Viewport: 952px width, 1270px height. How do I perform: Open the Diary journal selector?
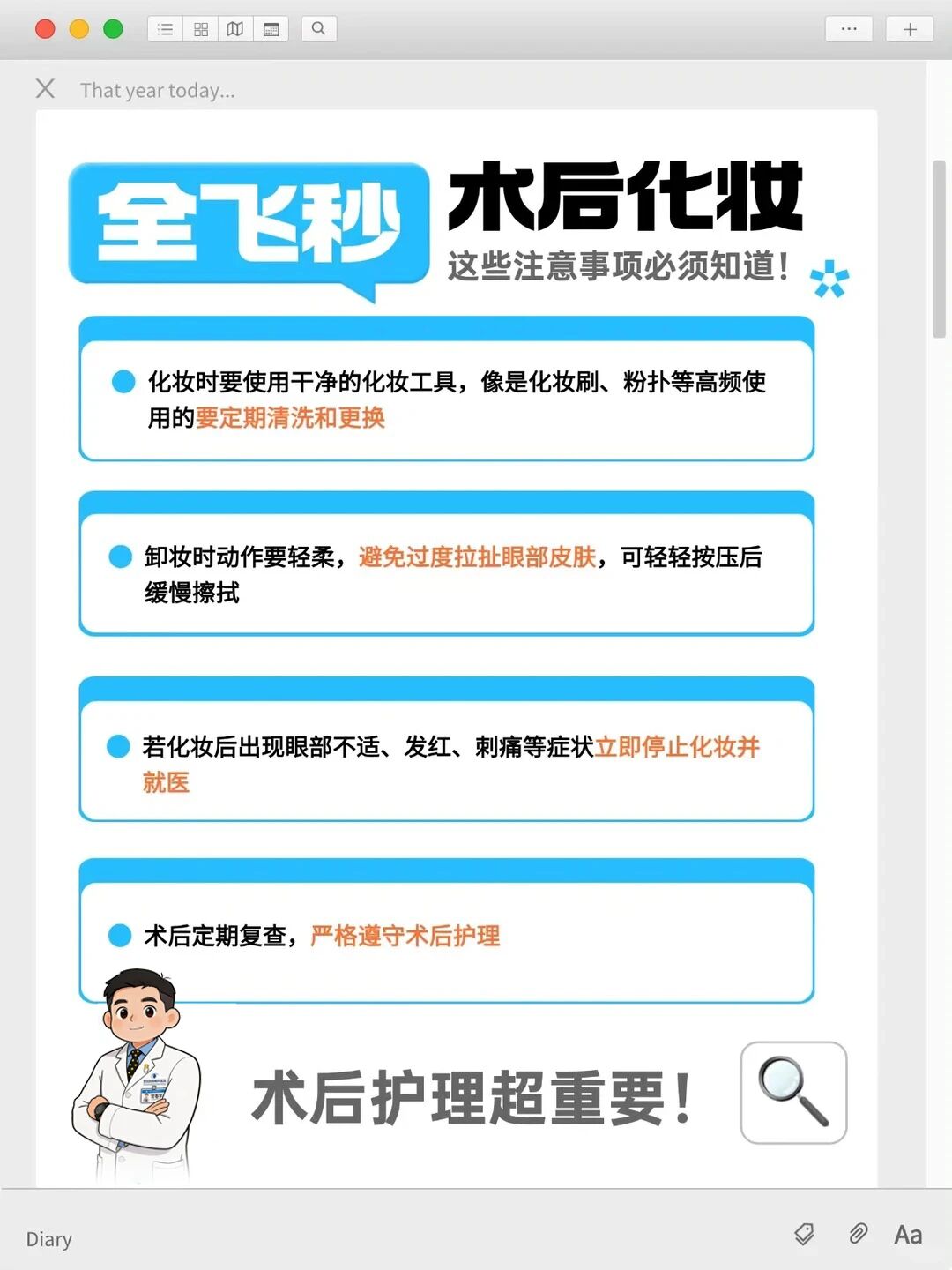point(49,1239)
